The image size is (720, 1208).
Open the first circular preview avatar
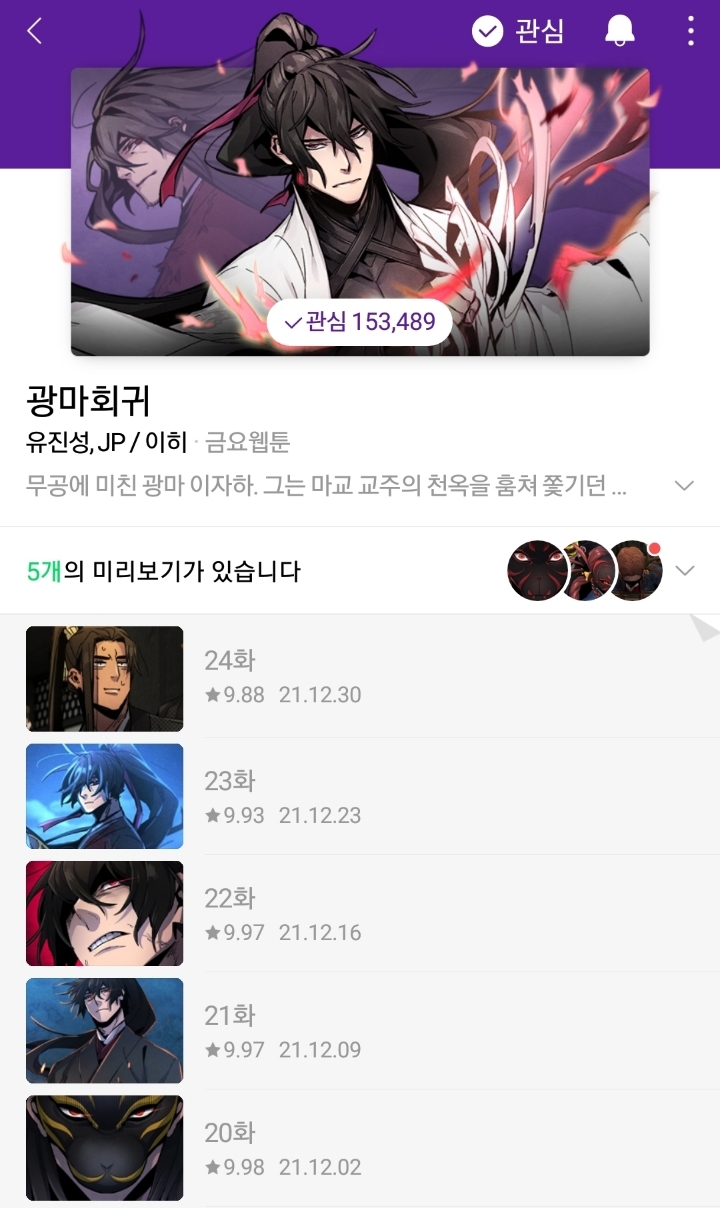click(x=537, y=570)
